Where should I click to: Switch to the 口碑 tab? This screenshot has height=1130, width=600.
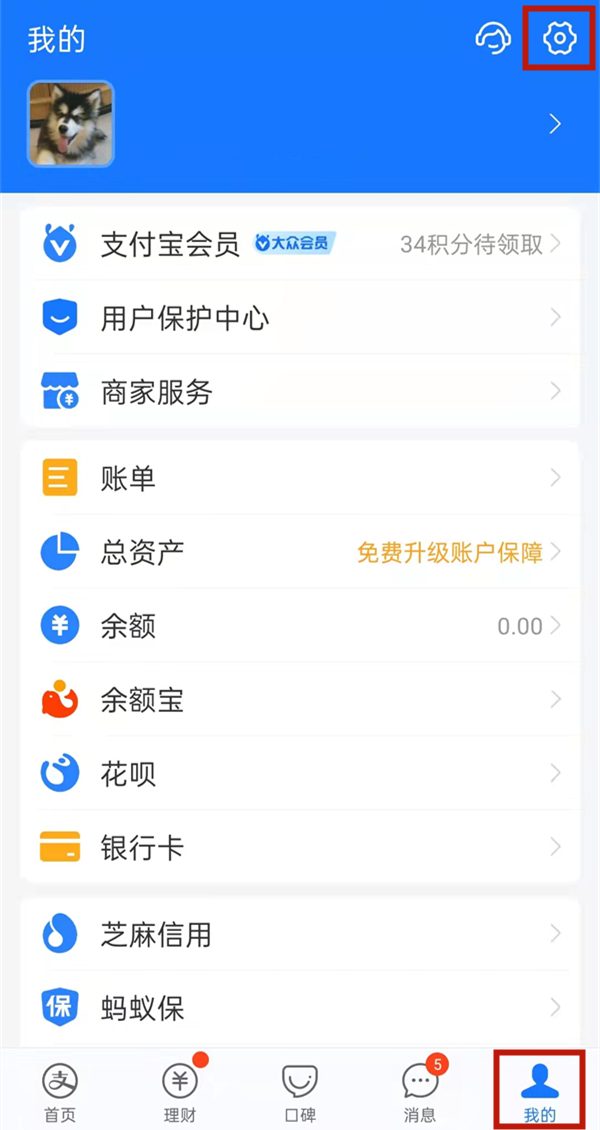300,1091
